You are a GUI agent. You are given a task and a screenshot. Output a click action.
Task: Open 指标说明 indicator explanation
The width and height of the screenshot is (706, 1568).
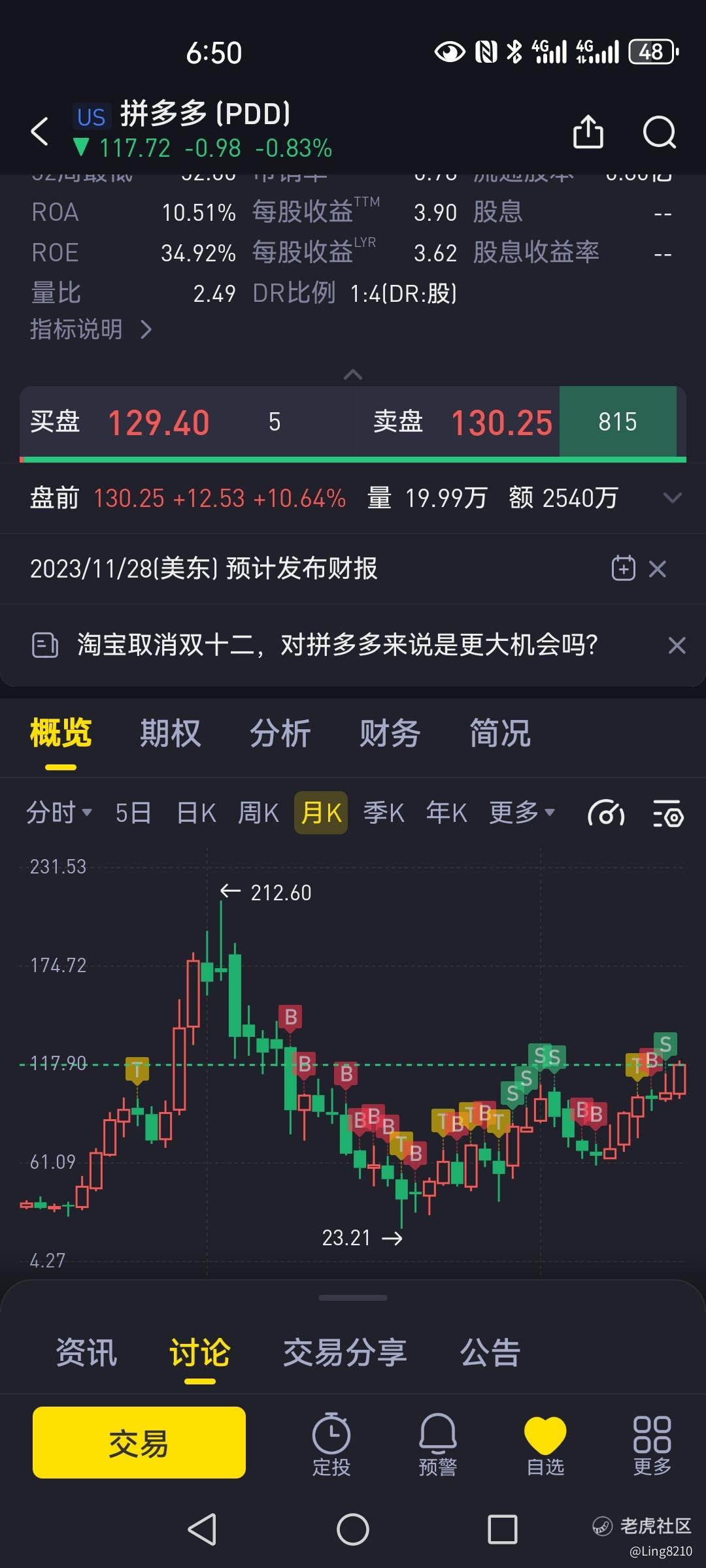pos(91,329)
